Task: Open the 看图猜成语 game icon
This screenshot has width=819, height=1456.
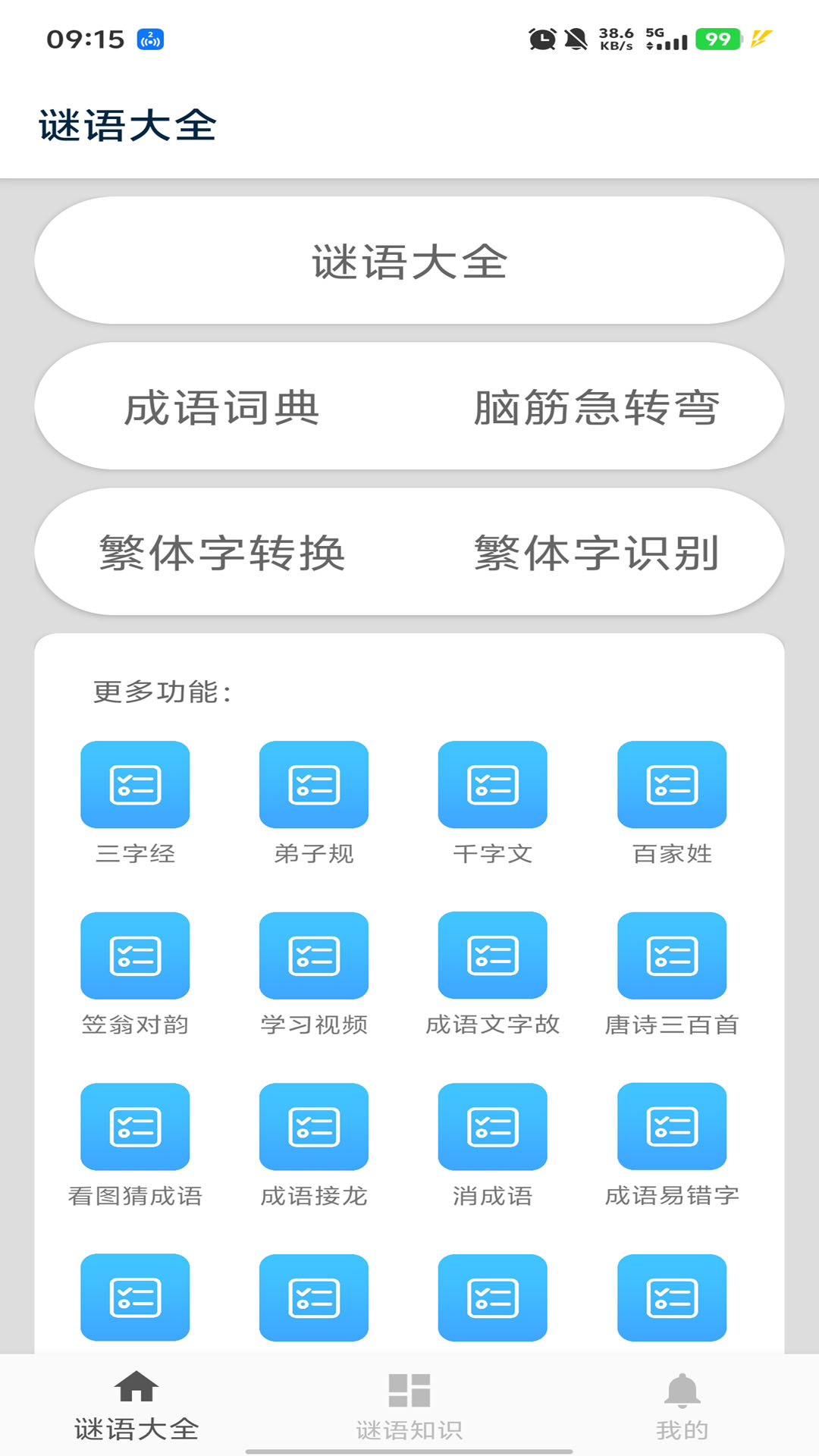Action: (x=135, y=1127)
